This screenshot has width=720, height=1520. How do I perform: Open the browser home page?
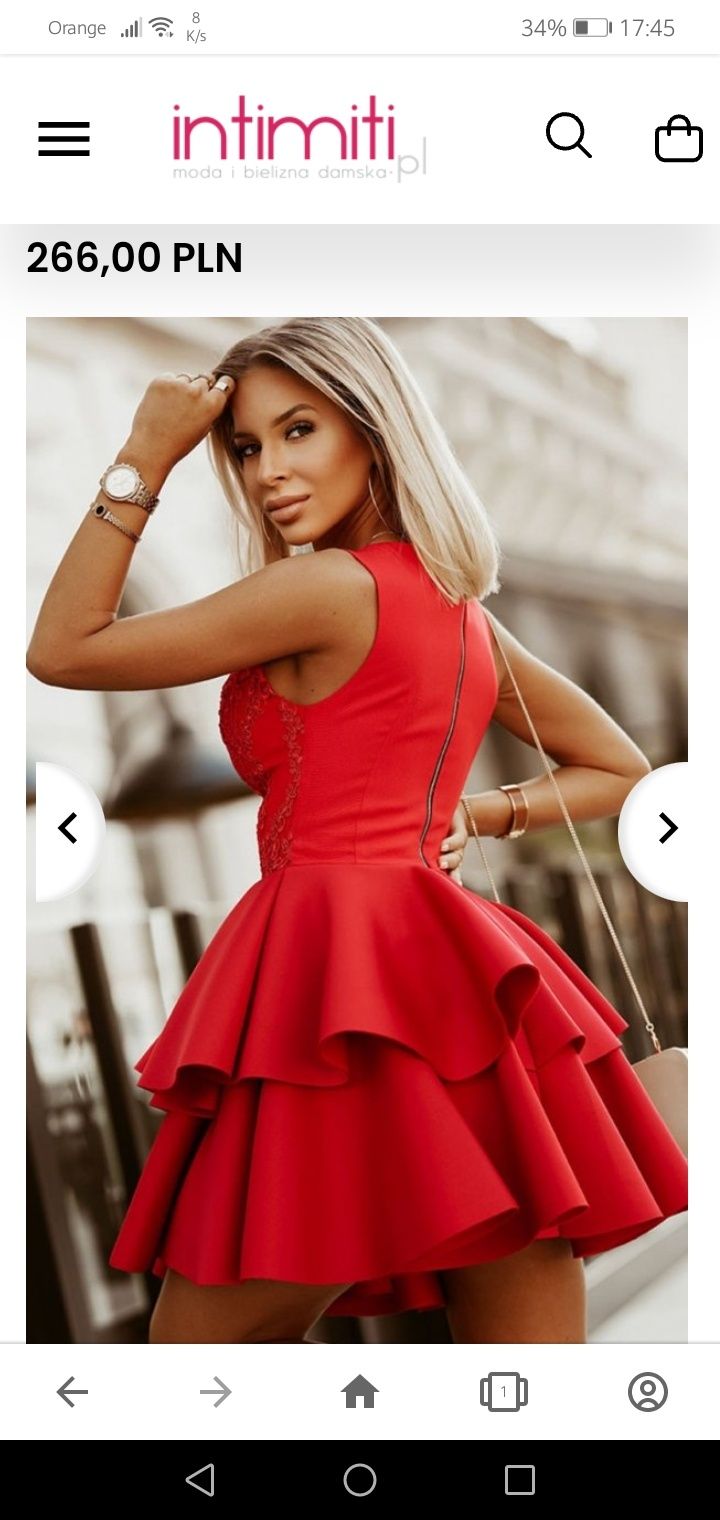point(360,1391)
